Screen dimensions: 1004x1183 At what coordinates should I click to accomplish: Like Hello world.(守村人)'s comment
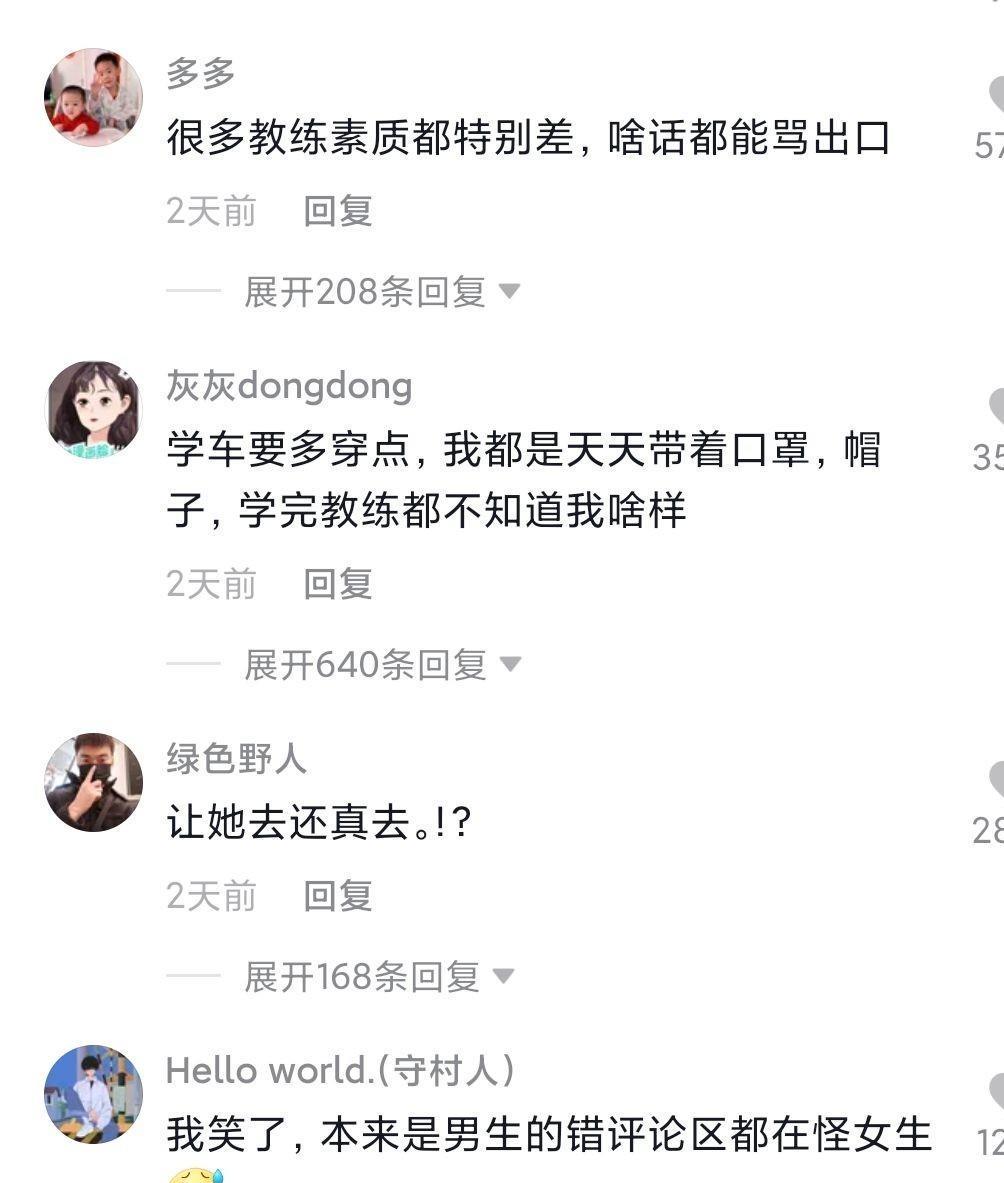click(997, 1092)
